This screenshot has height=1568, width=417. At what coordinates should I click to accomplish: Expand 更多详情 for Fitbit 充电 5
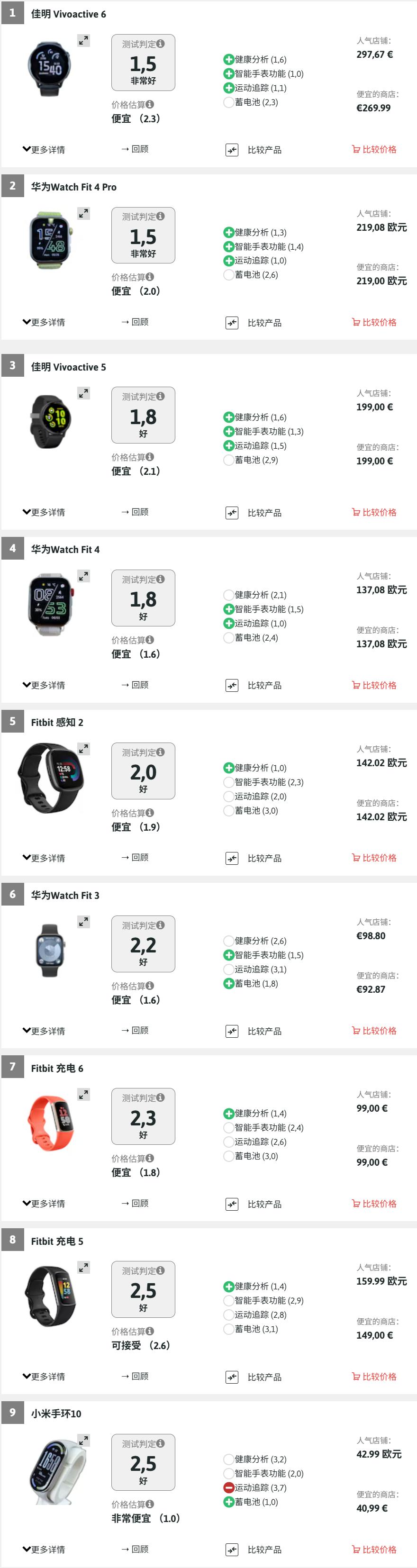pos(44,1376)
